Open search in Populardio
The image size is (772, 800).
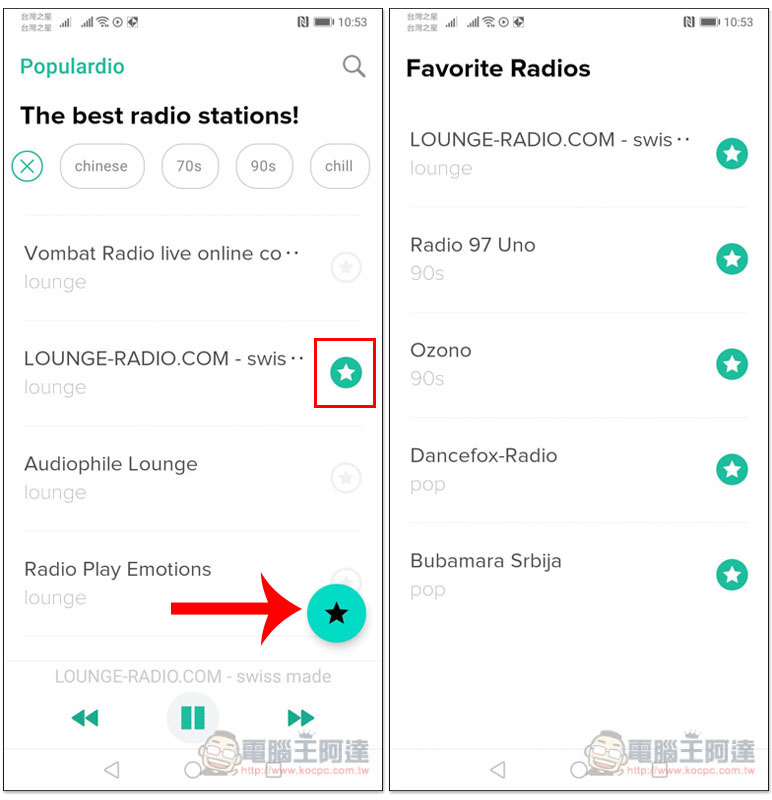point(354,67)
